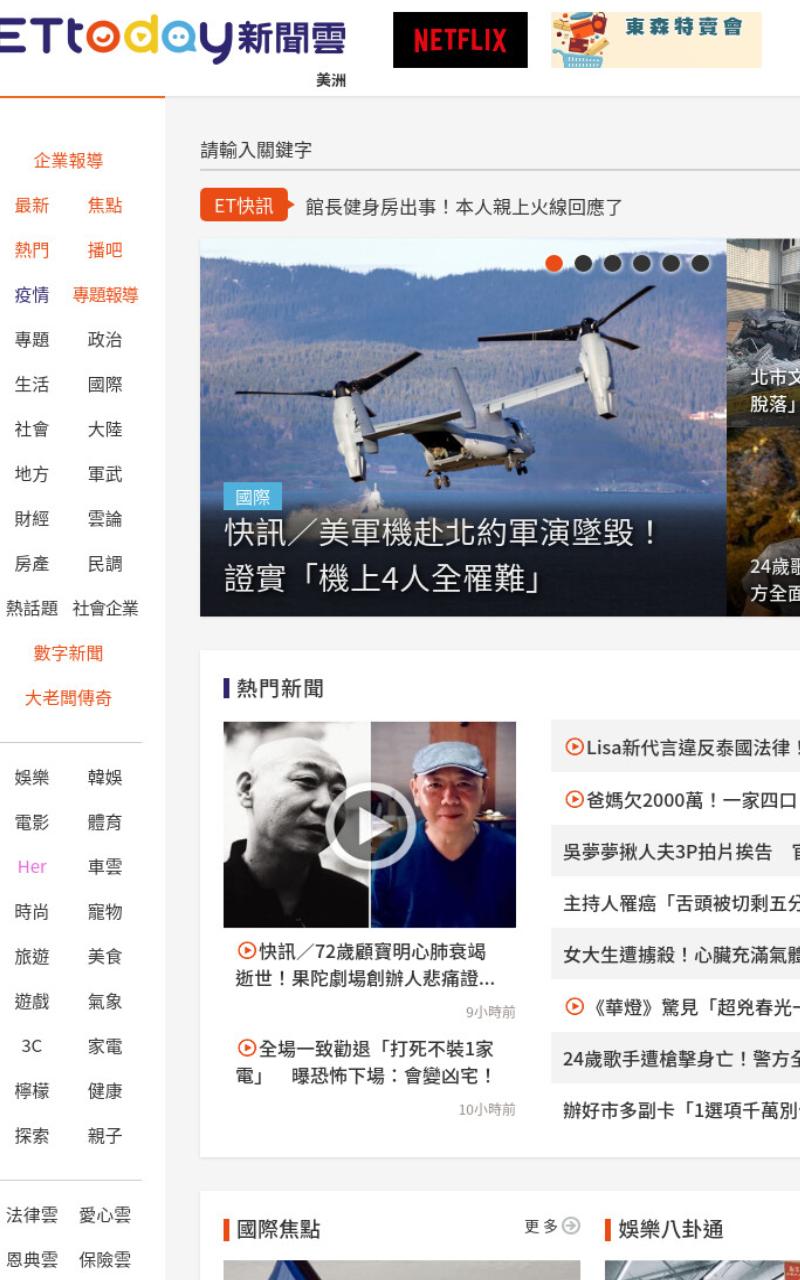This screenshot has width=800, height=1280.
Task: Go to the 國際 section in sidebar
Action: [x=104, y=385]
